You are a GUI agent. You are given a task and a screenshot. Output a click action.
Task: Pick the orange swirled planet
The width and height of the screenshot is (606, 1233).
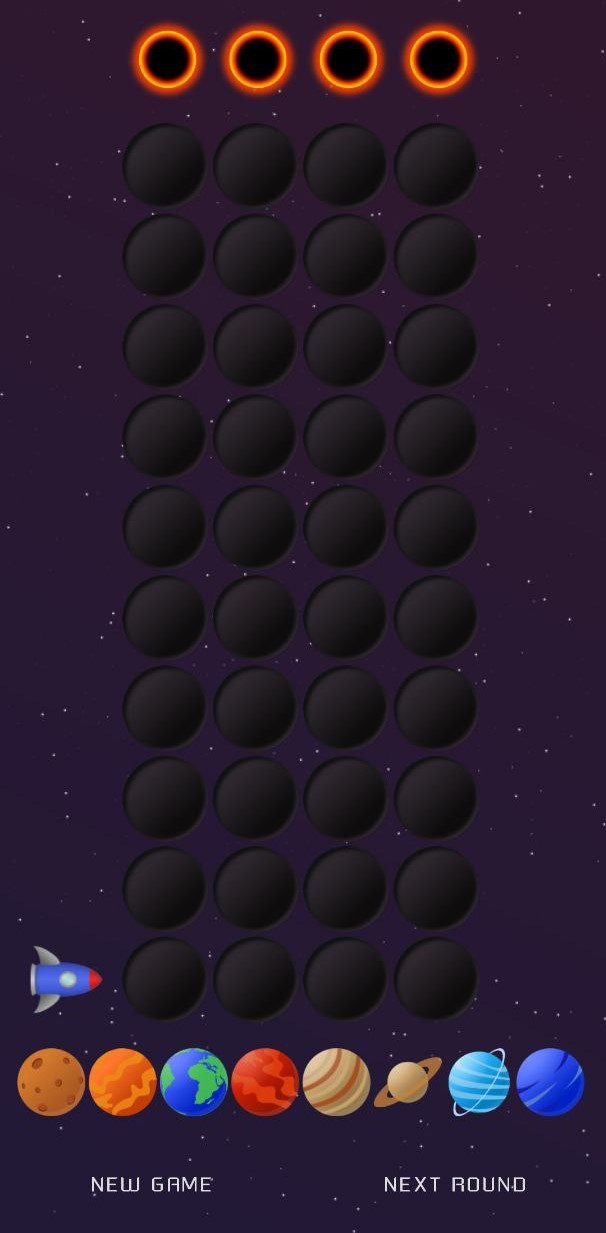pyautogui.click(x=122, y=1082)
